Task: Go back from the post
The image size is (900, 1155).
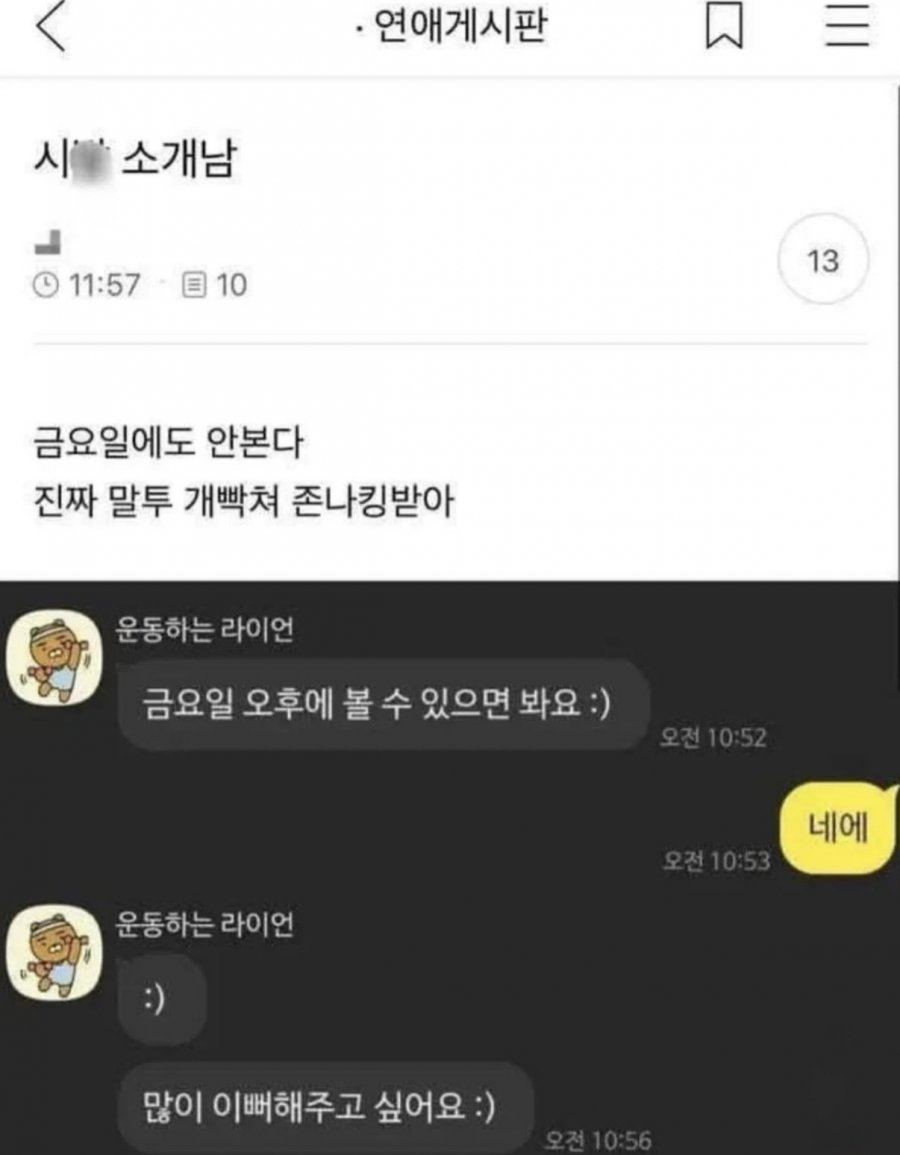Action: (x=50, y=30)
